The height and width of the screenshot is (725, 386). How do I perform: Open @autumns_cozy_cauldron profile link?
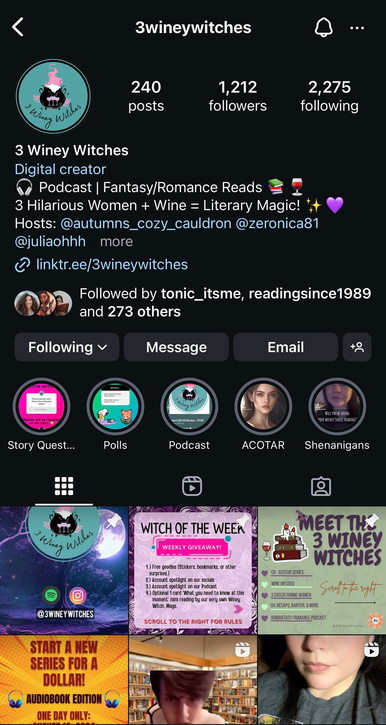[146, 224]
